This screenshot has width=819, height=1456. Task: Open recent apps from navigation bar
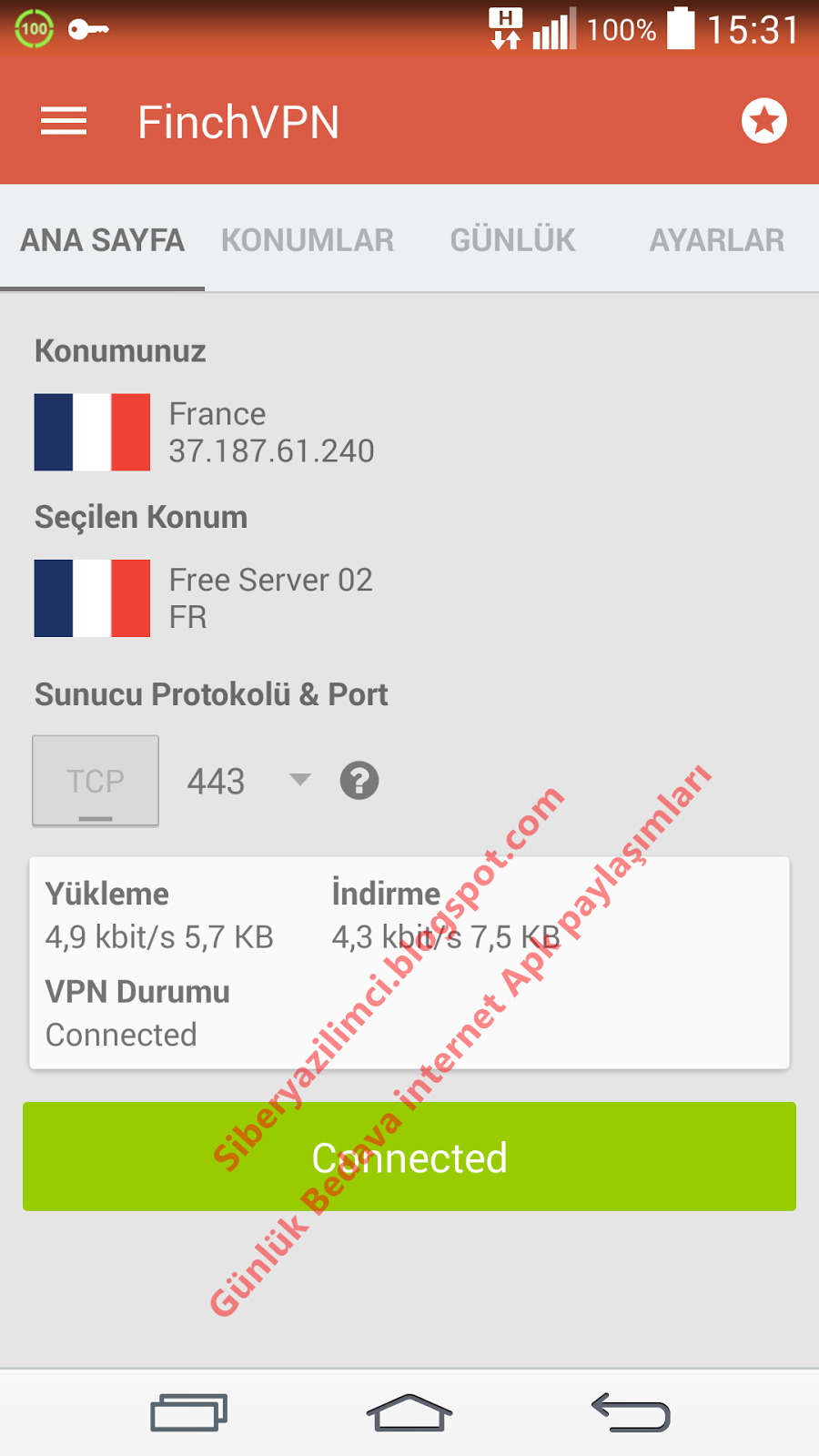point(188,1412)
